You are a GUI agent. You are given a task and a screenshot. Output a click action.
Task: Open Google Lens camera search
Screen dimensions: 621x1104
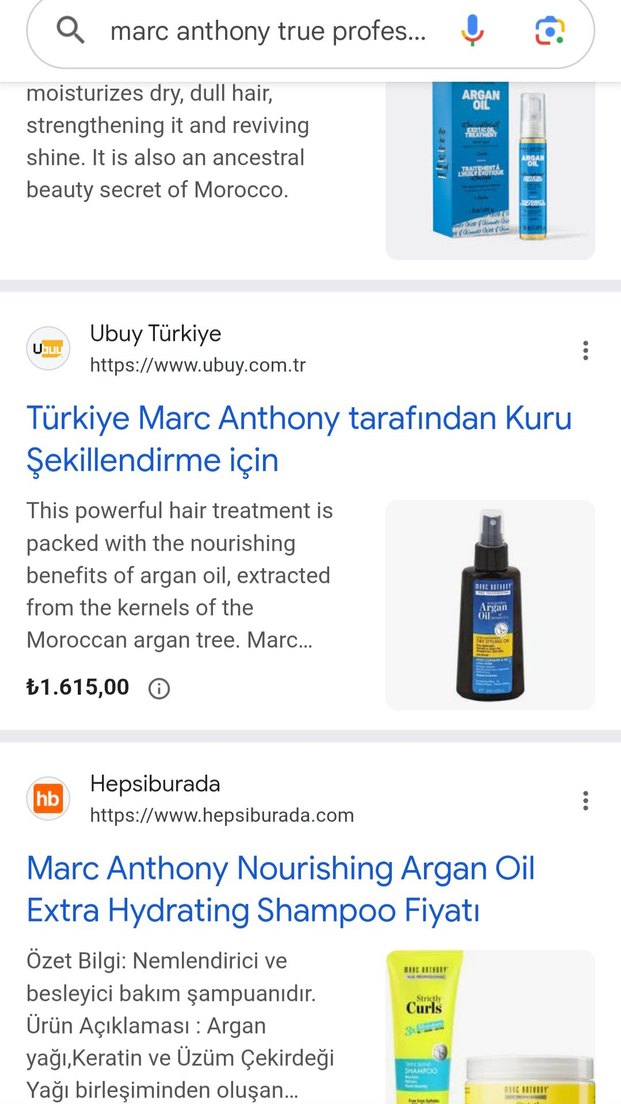[550, 31]
